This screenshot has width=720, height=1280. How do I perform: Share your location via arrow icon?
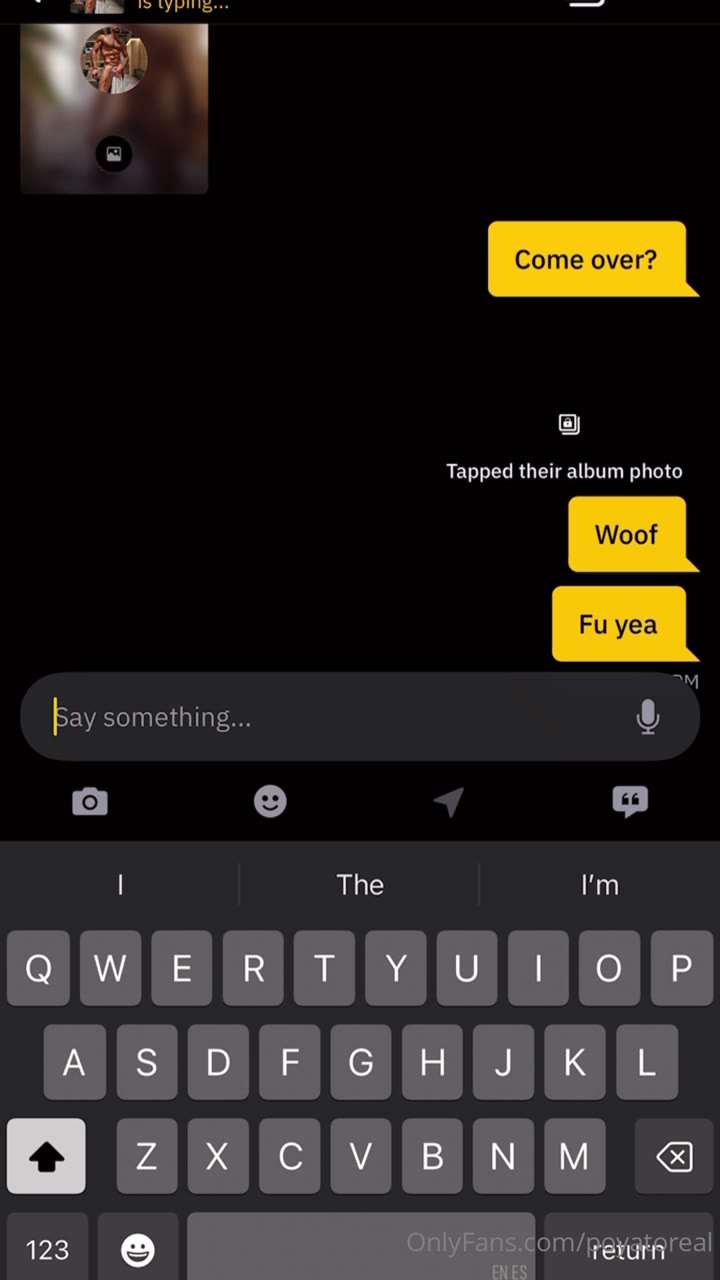(x=449, y=801)
